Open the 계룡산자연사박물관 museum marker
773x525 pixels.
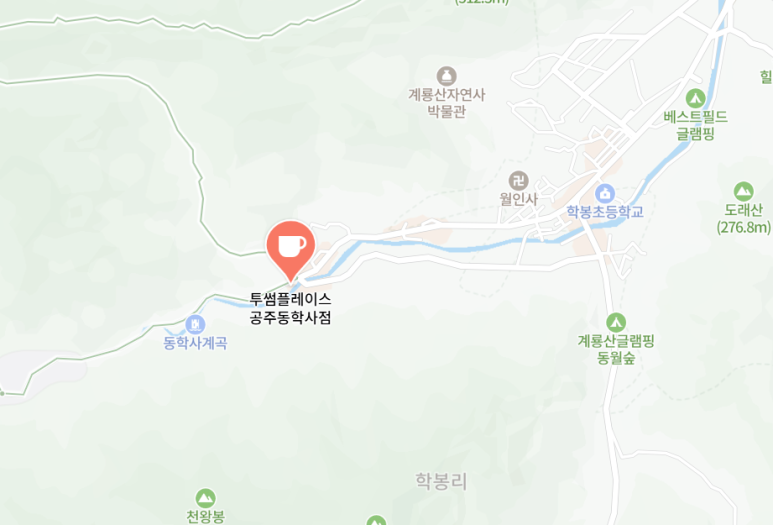coord(446,75)
